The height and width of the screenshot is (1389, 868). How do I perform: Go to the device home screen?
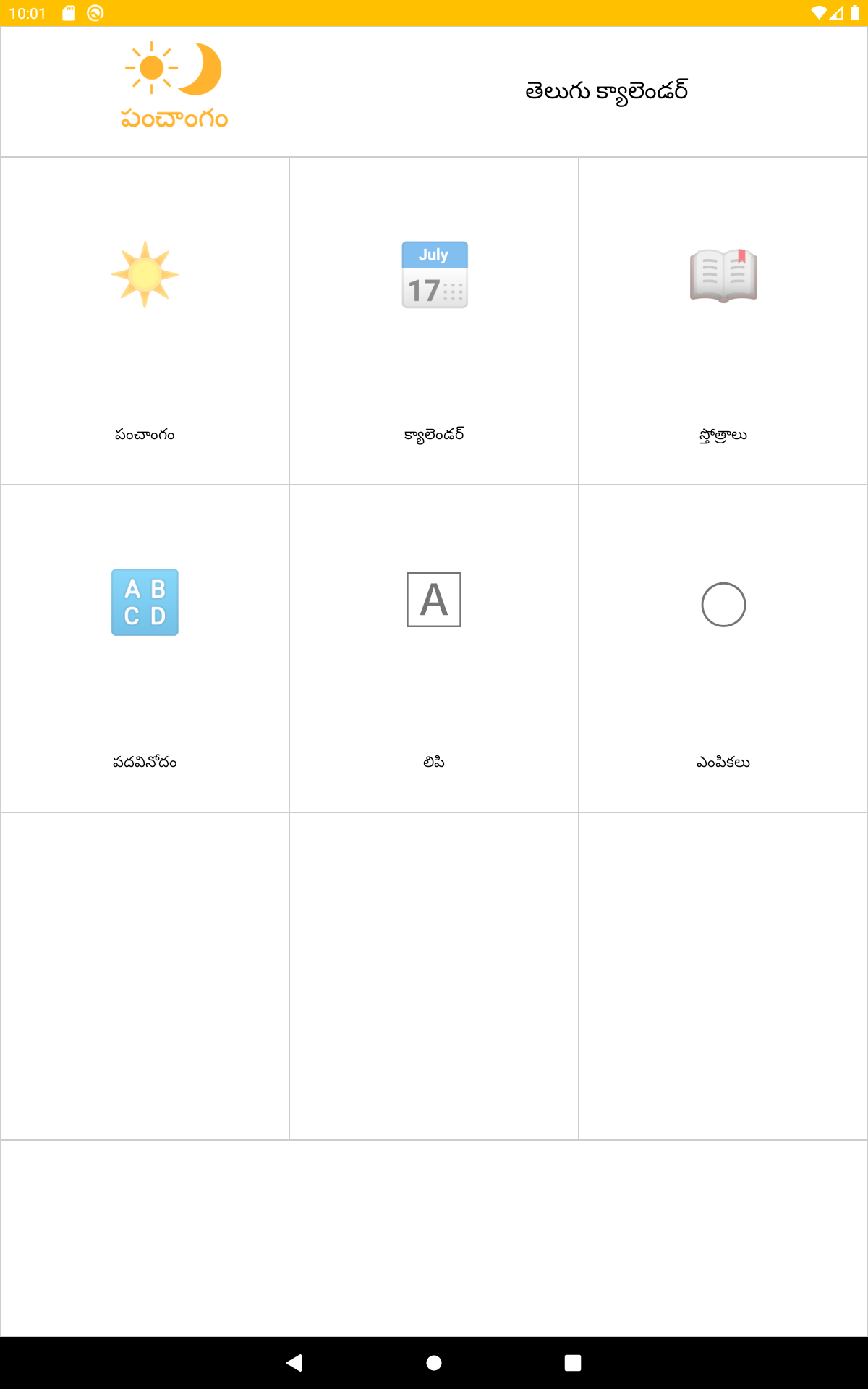(x=434, y=1363)
